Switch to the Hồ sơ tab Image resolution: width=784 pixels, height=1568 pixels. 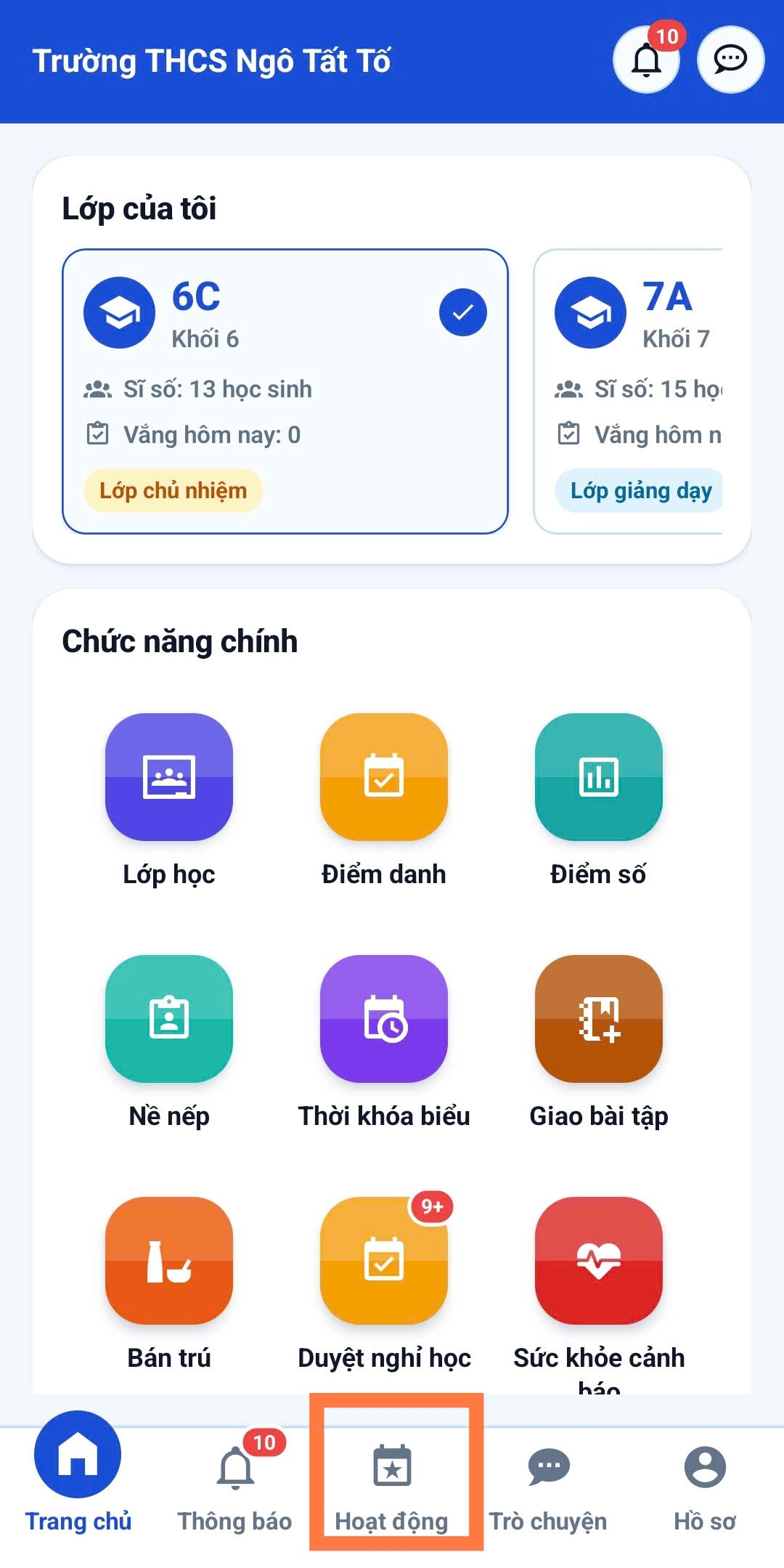point(705,1482)
